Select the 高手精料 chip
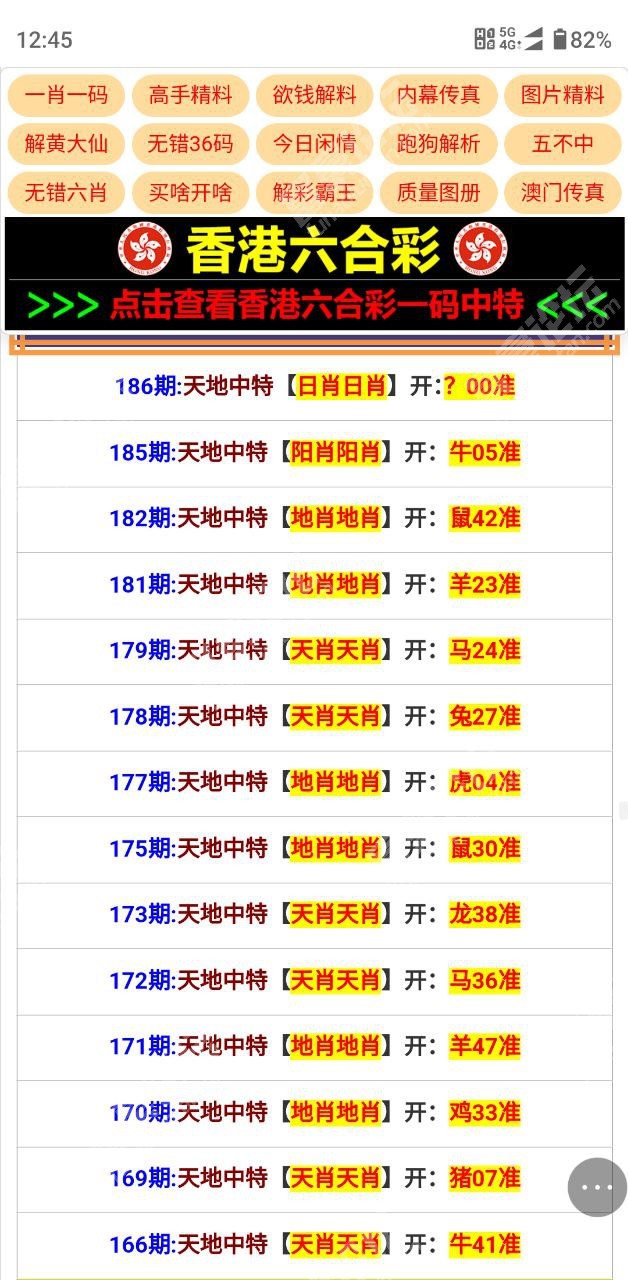Screen dimensions: 628x1280 [190, 96]
